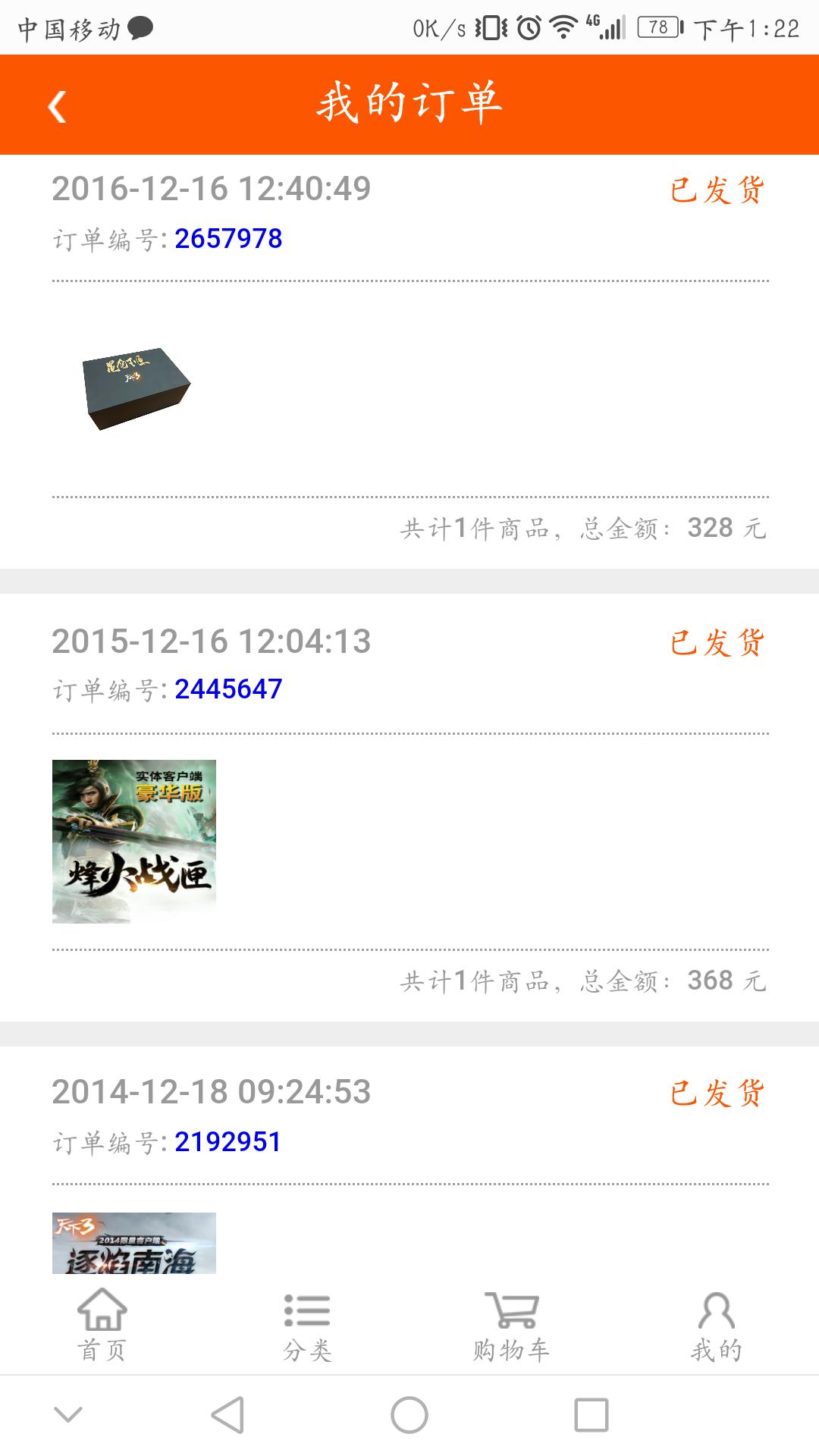Switch to the 首页 tab
This screenshot has width=819, height=1456.
pyautogui.click(x=102, y=1324)
